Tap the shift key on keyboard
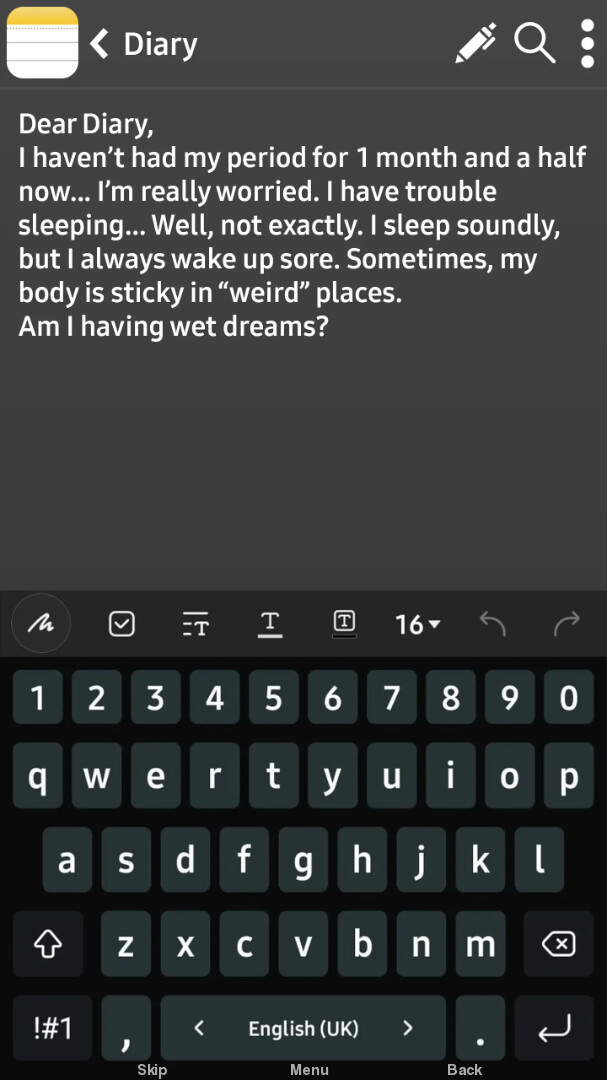 click(49, 944)
